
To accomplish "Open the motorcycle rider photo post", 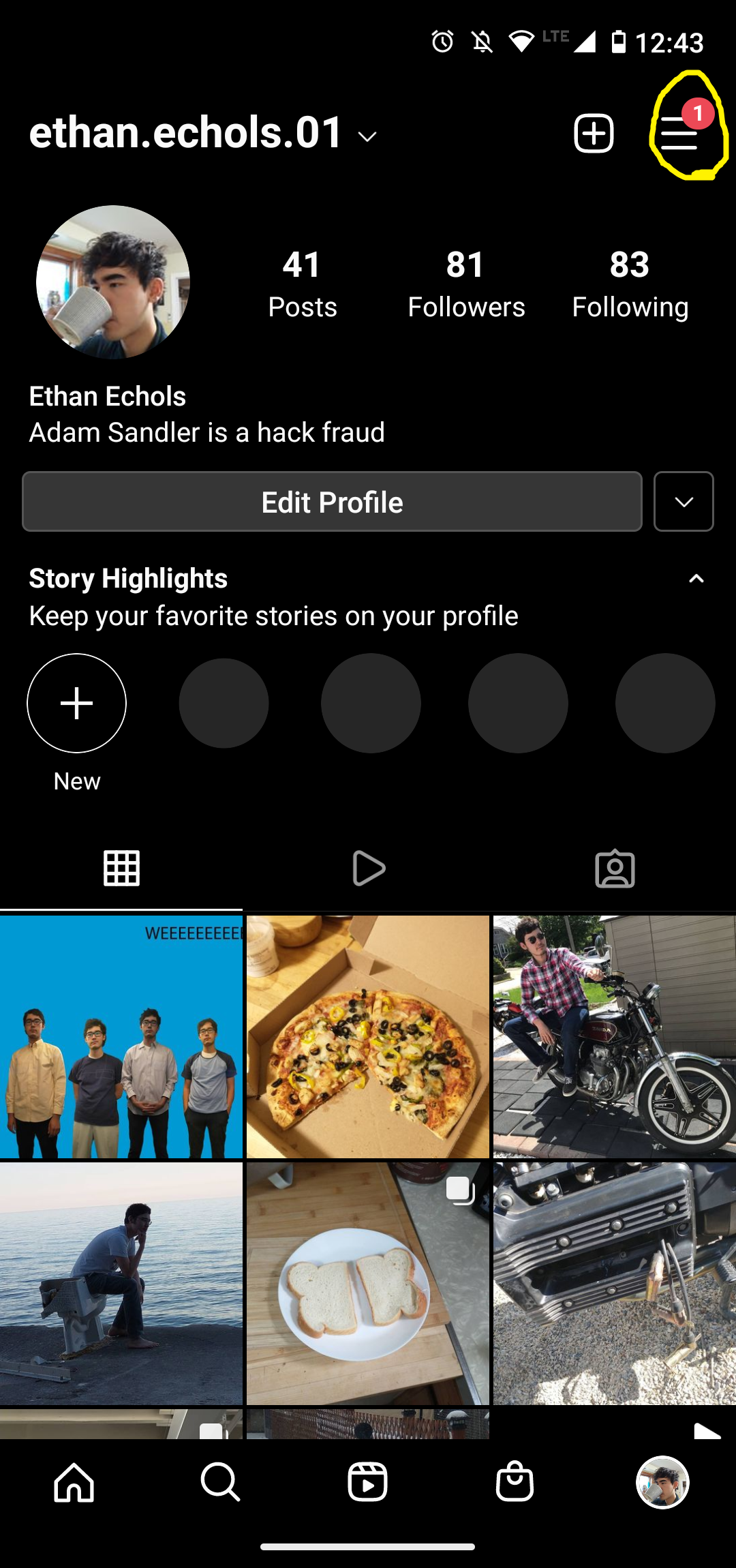I will click(x=614, y=1036).
